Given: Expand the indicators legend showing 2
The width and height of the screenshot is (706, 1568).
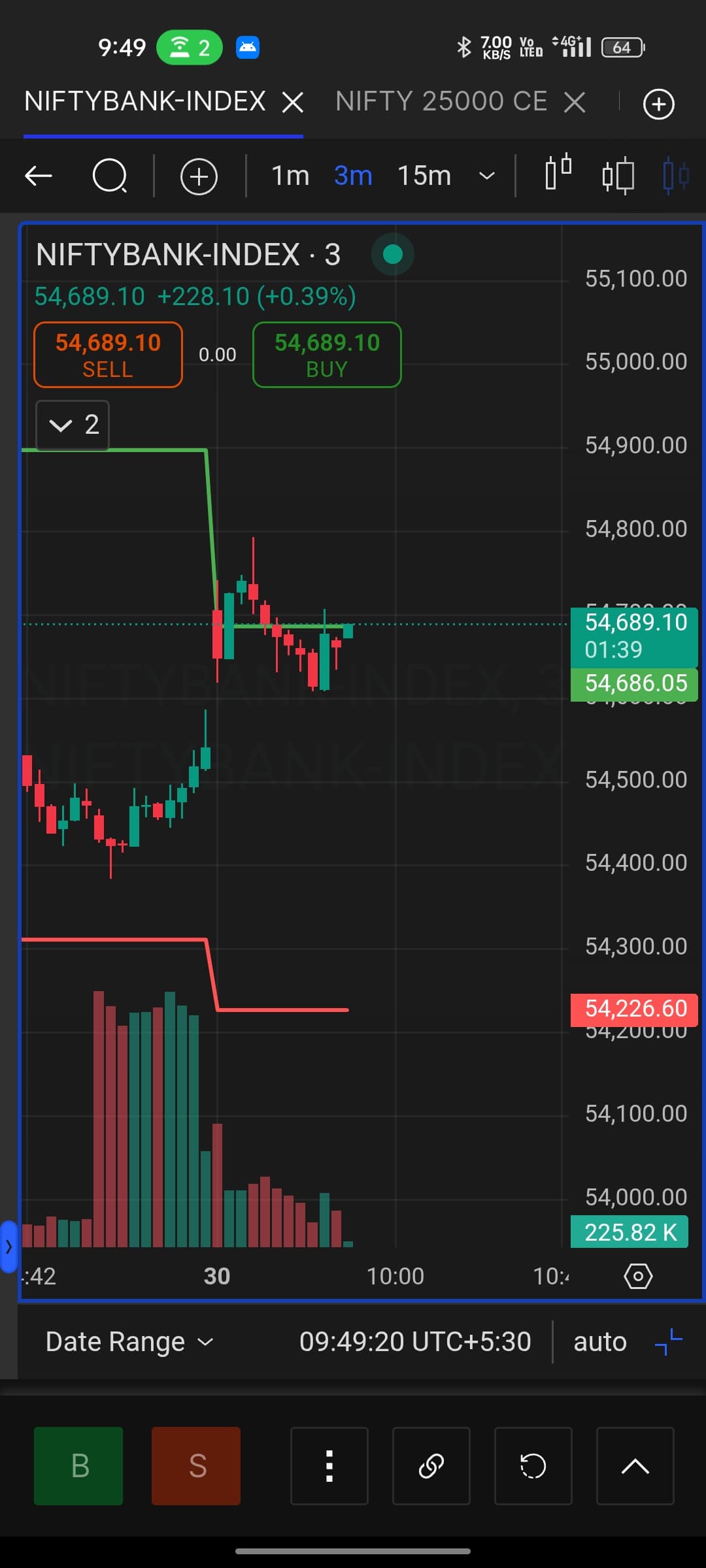Looking at the screenshot, I should point(73,425).
